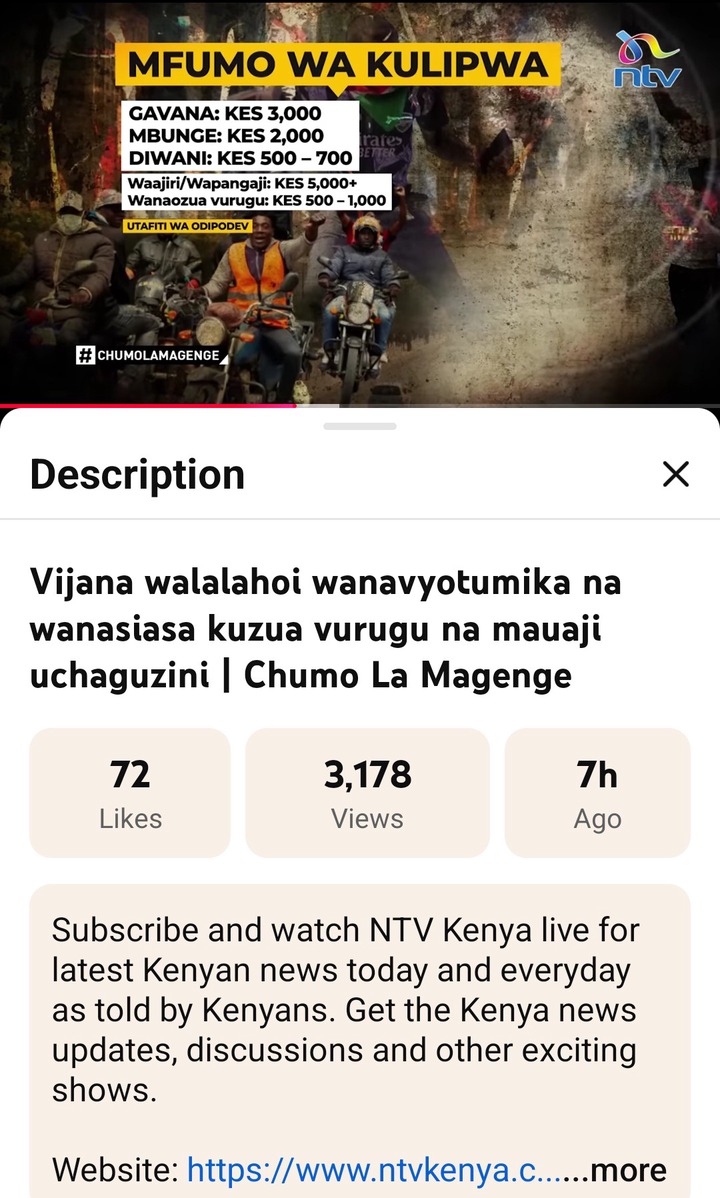
Task: Tap the drag handle above Description
Action: click(x=360, y=426)
